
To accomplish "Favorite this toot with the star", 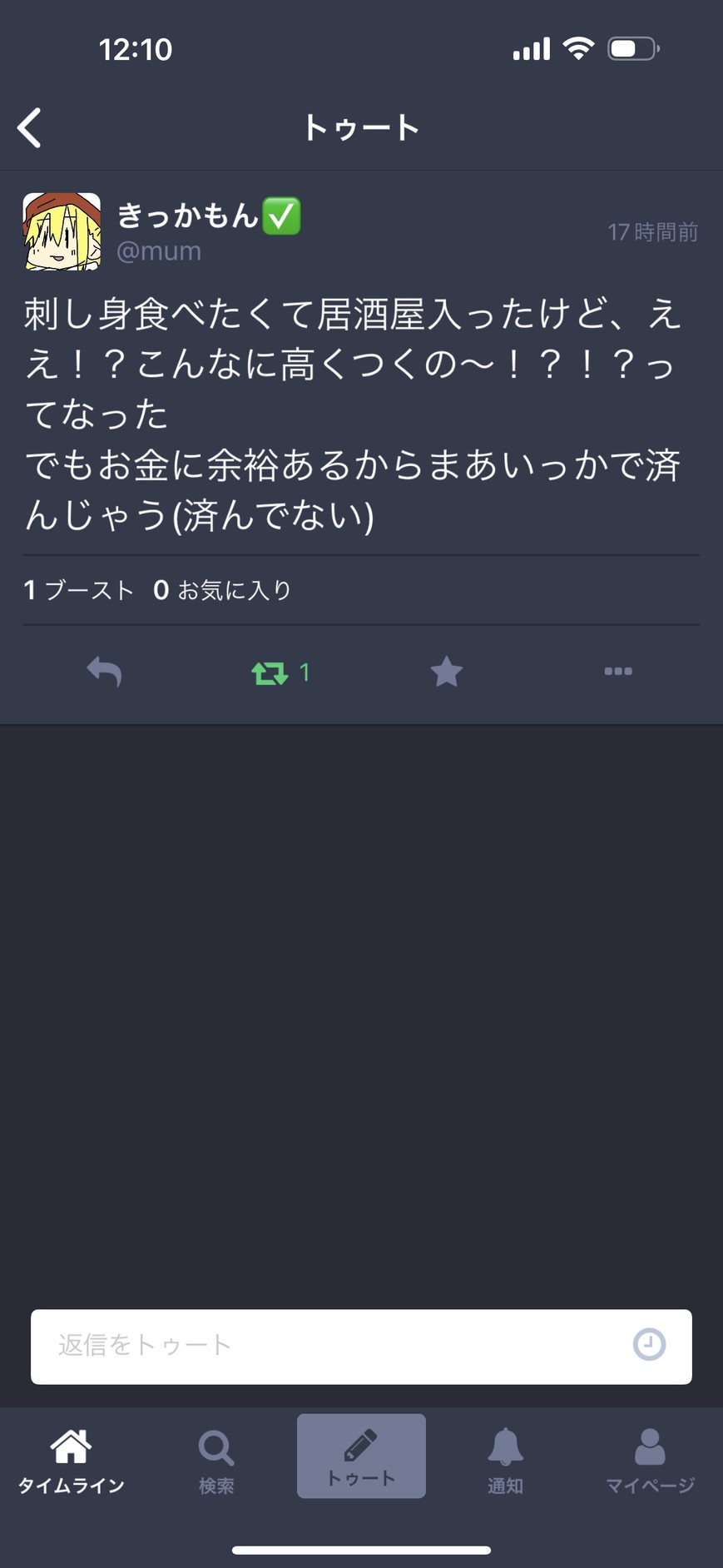I will (447, 672).
